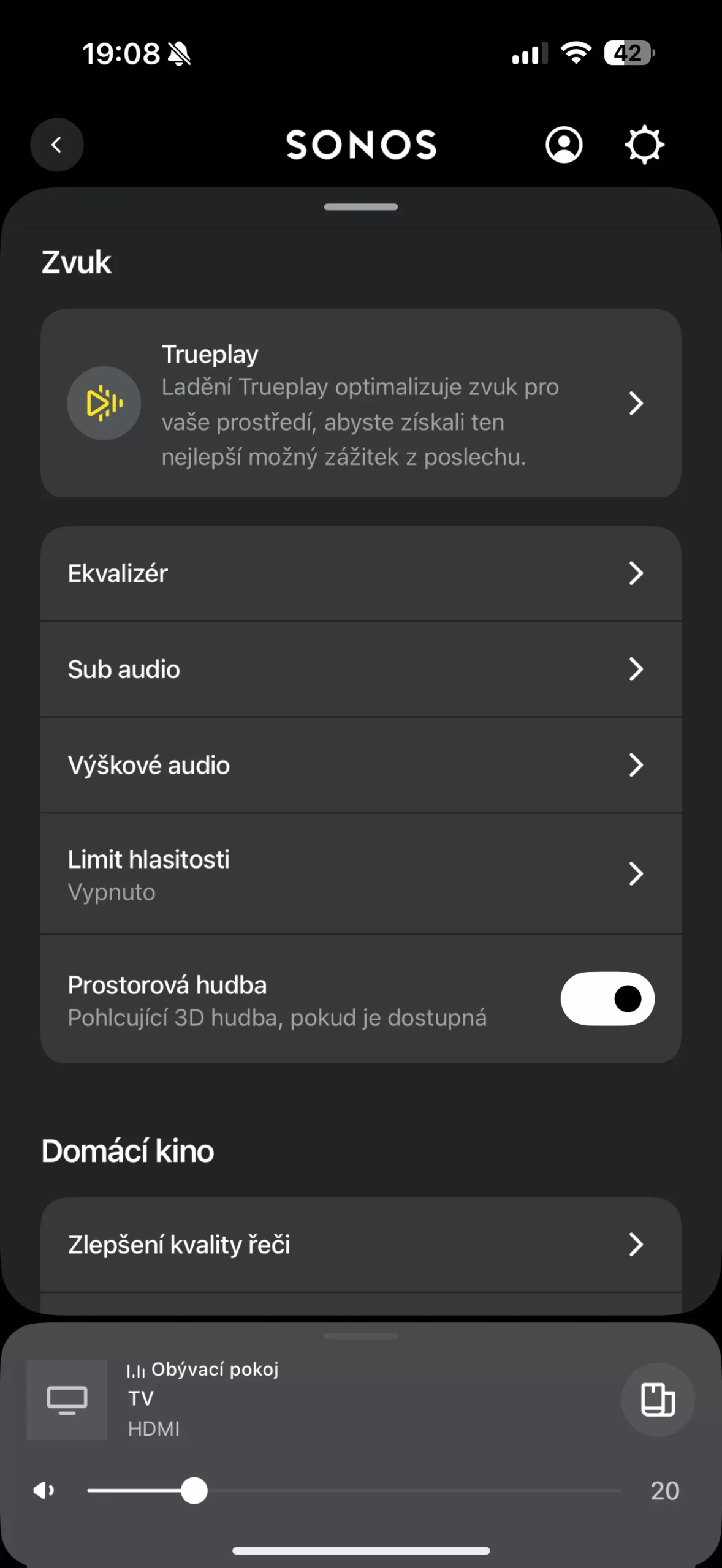Go back using the back arrow
Image resolution: width=722 pixels, height=1568 pixels.
(57, 145)
